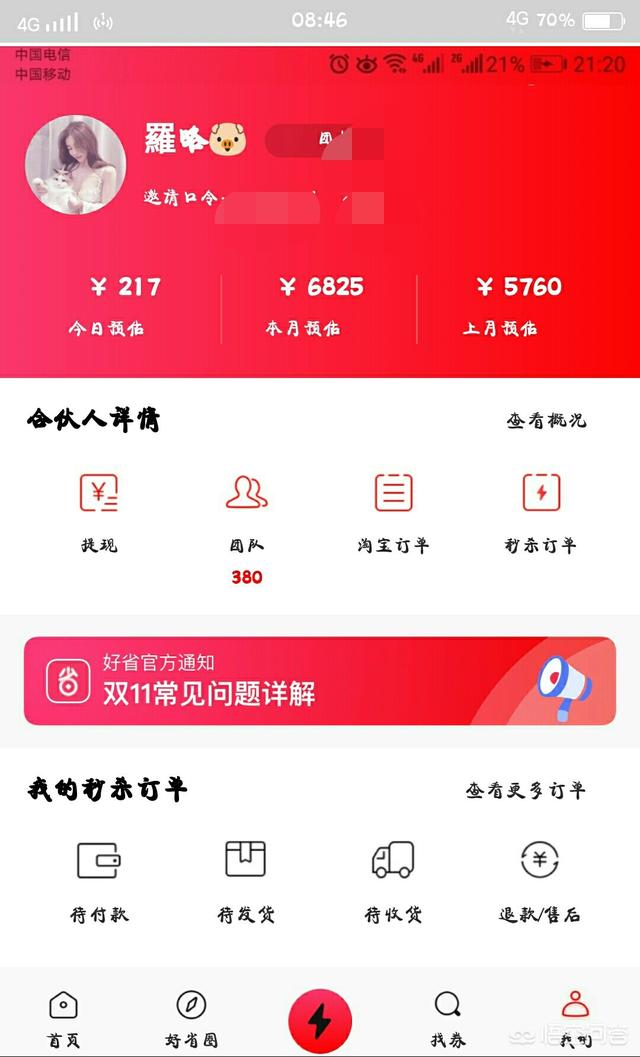
Task: Tap 查看概况 to view overview
Action: (546, 421)
